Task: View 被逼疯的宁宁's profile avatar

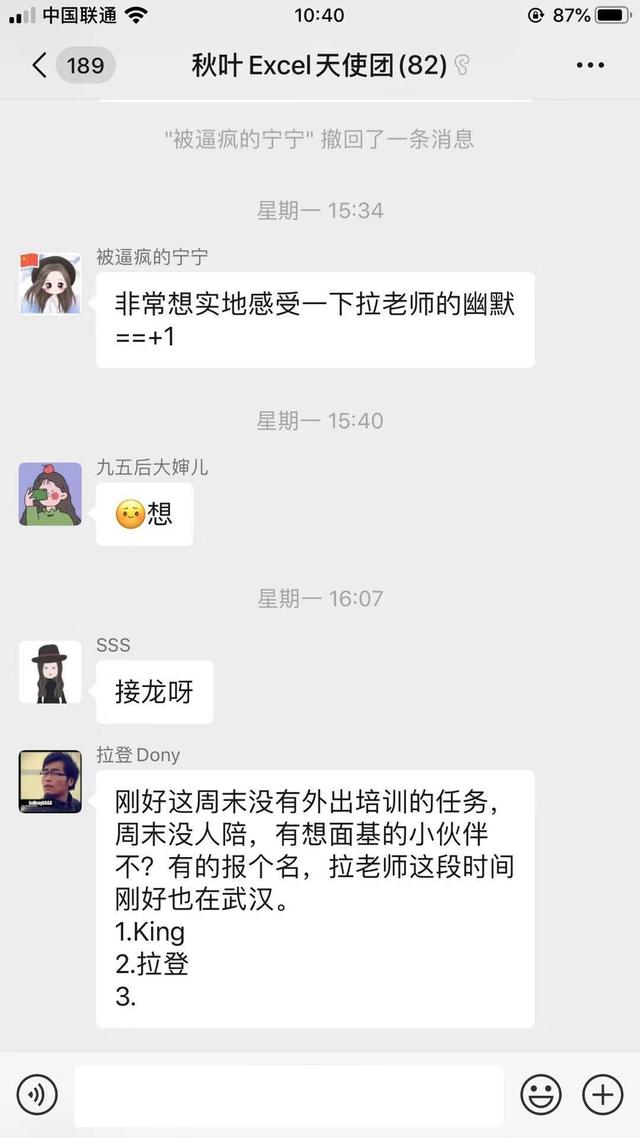Action: [50, 283]
